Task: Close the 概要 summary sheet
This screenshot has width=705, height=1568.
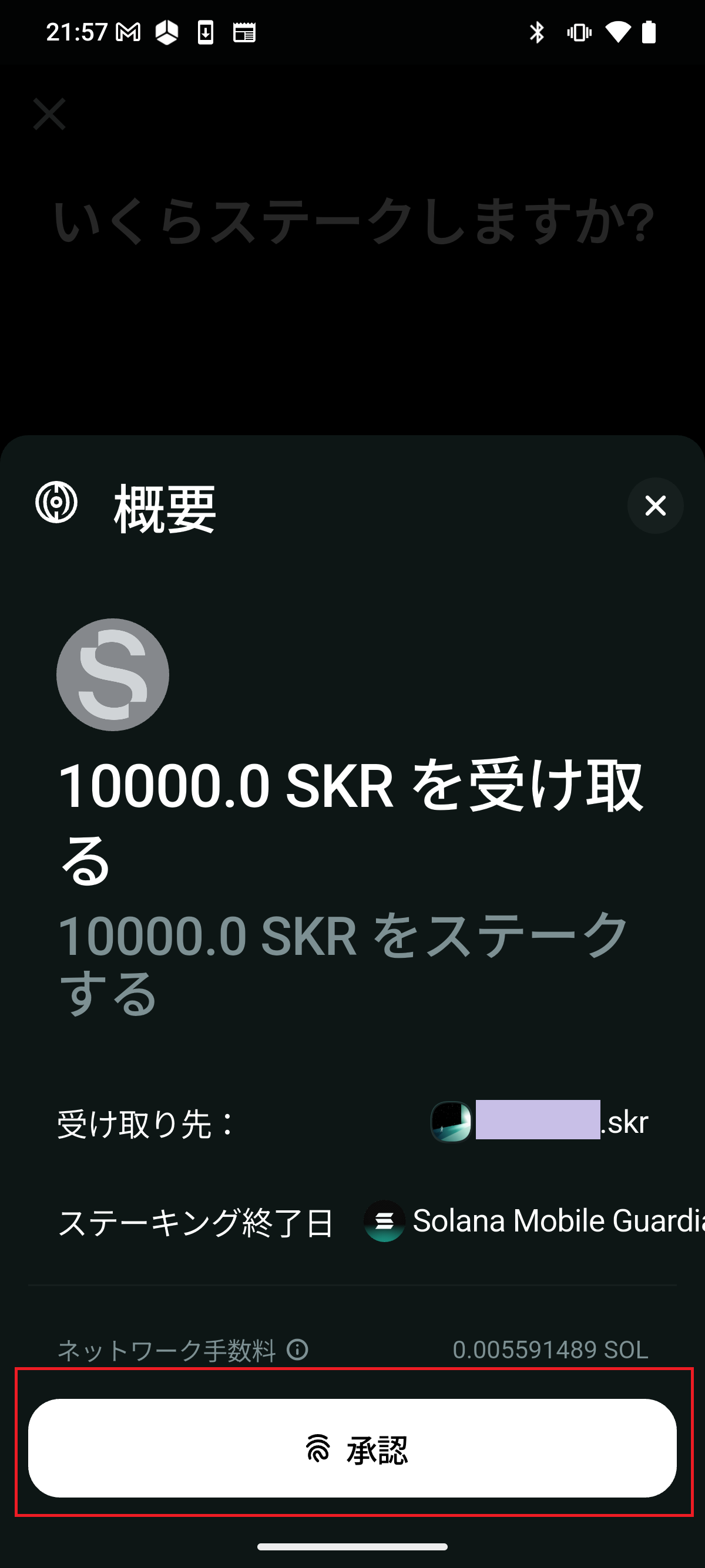Action: click(x=655, y=506)
